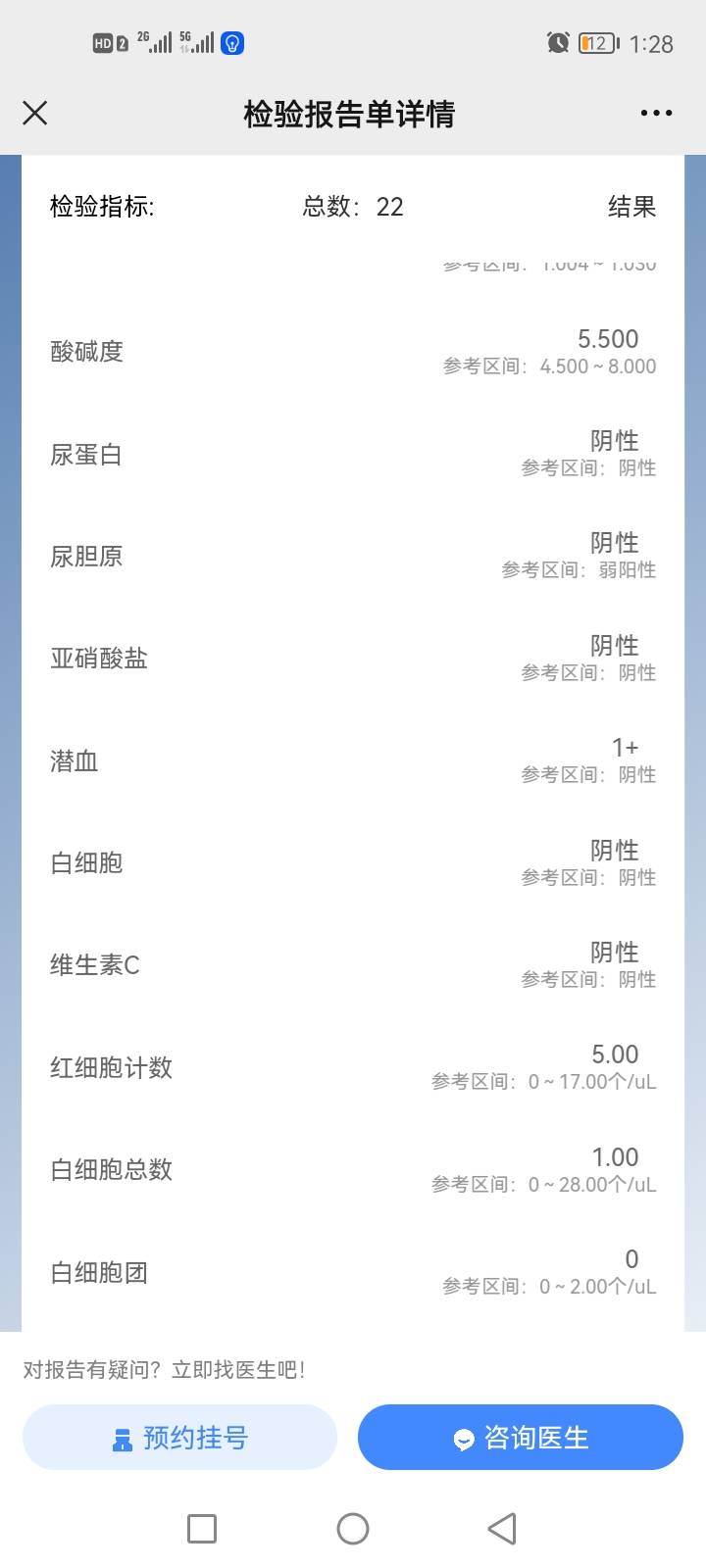This screenshot has width=706, height=1568.
Task: Tap the alarm clock status bar icon
Action: click(x=559, y=42)
